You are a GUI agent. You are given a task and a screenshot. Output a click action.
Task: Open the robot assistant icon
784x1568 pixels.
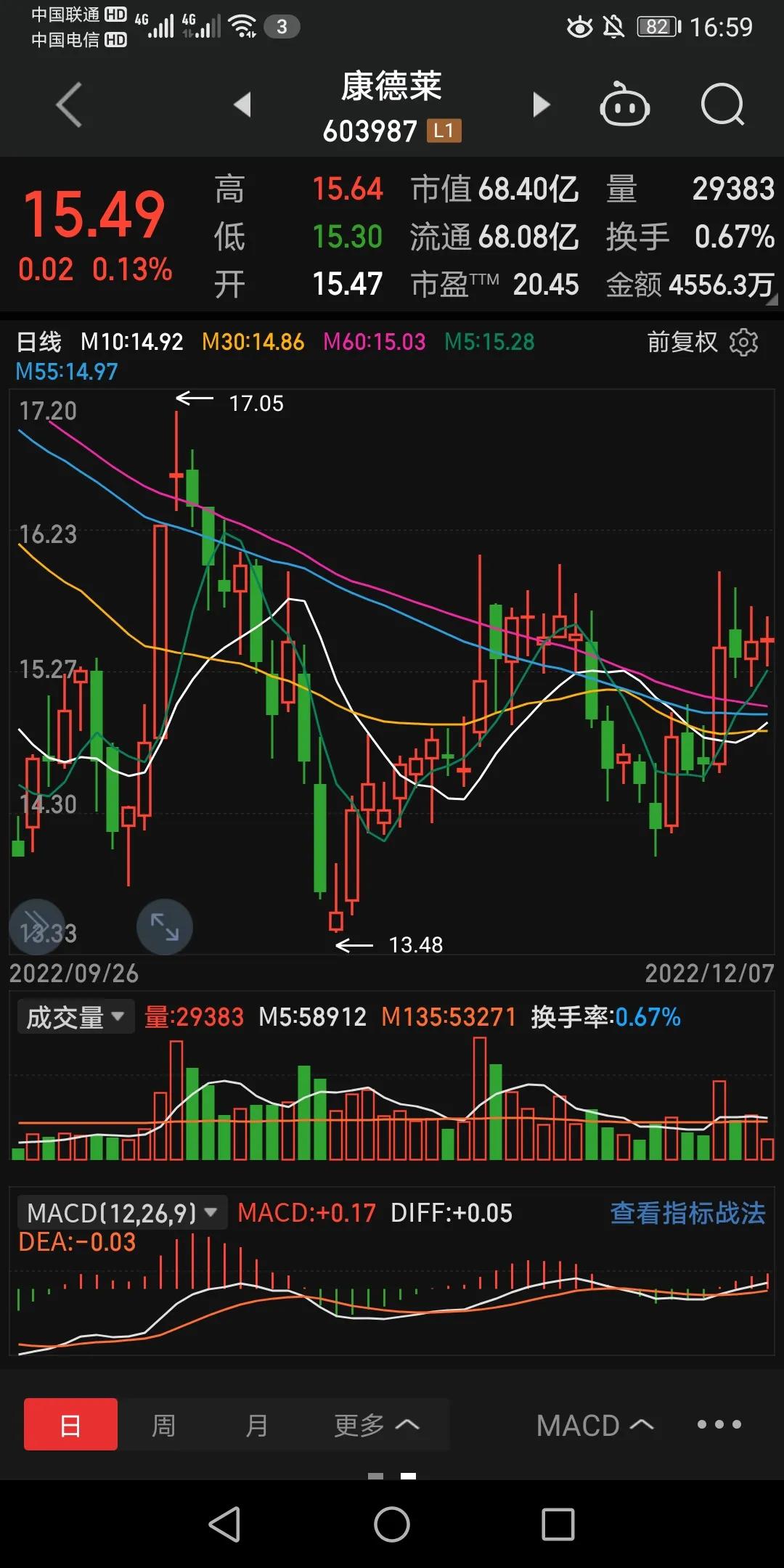(624, 105)
